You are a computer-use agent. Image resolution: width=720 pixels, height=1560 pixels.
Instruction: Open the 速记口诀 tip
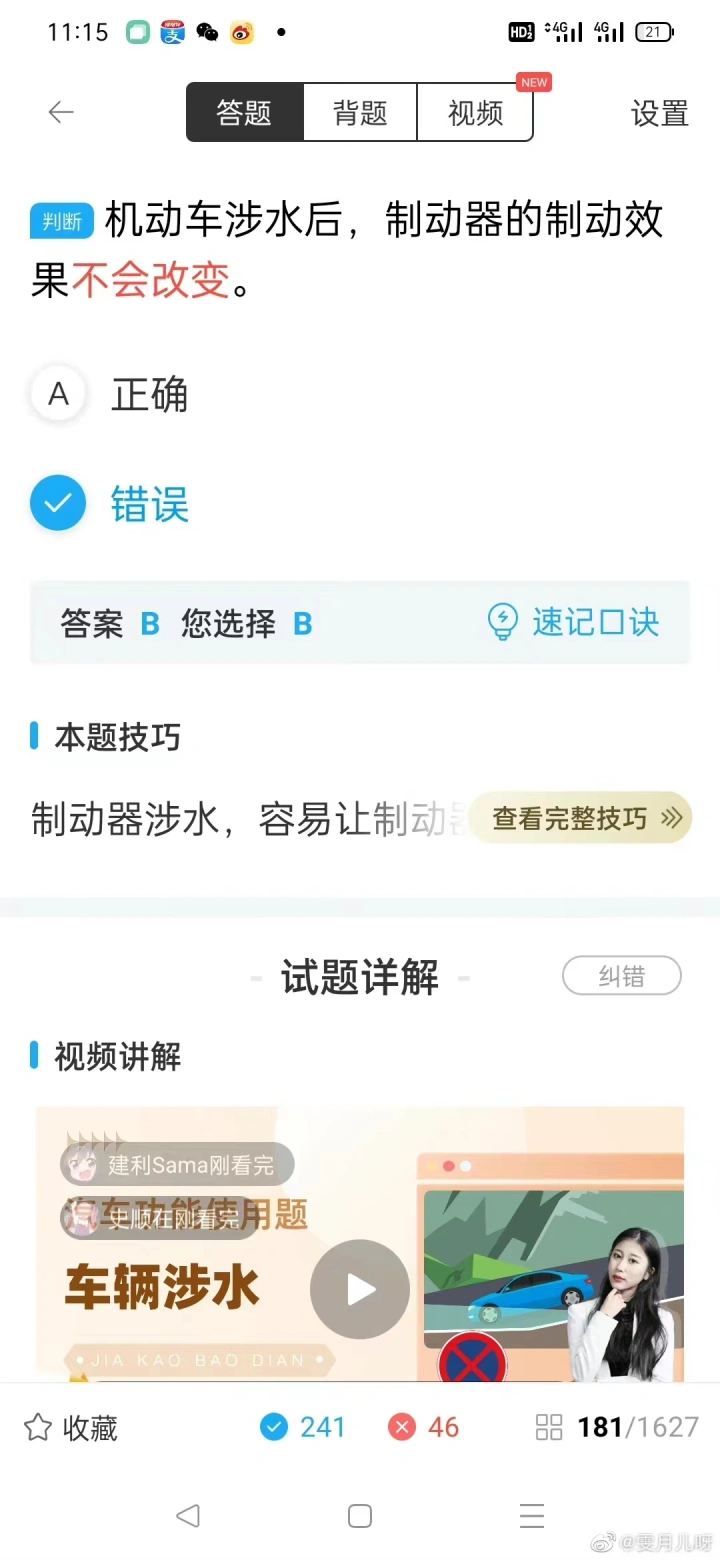[x=573, y=622]
